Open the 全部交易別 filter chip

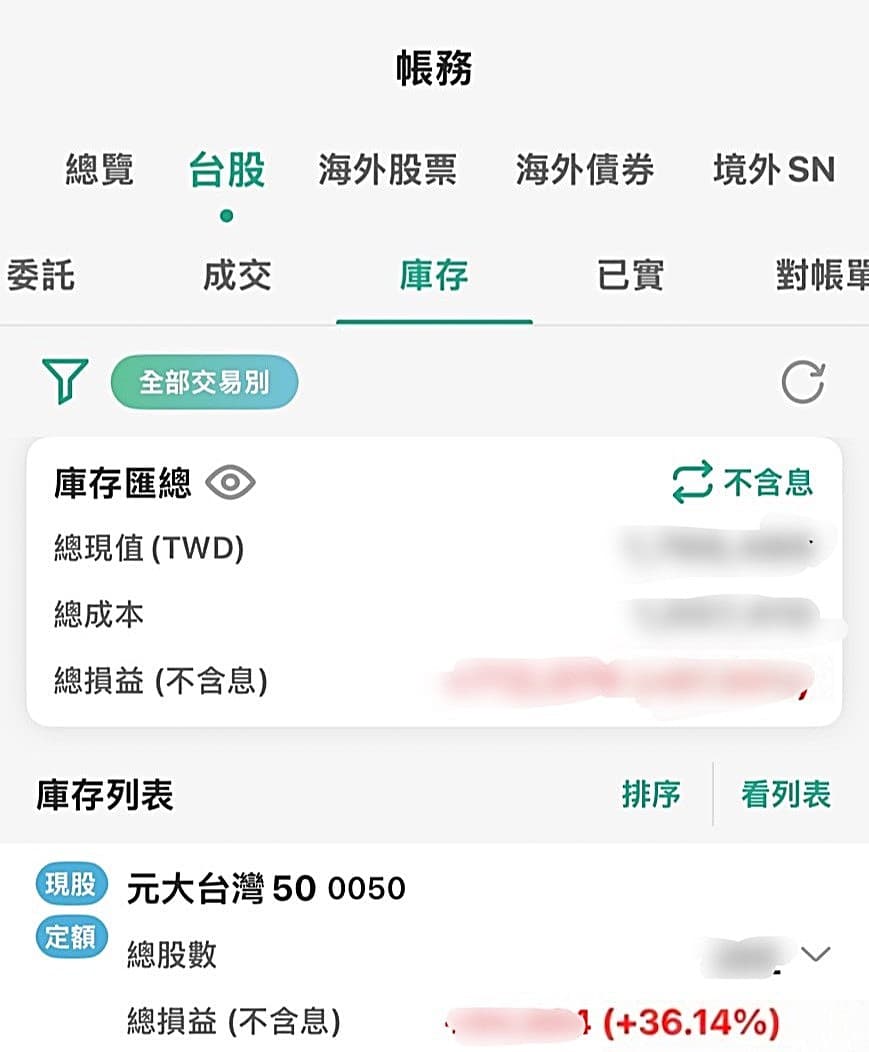(204, 379)
